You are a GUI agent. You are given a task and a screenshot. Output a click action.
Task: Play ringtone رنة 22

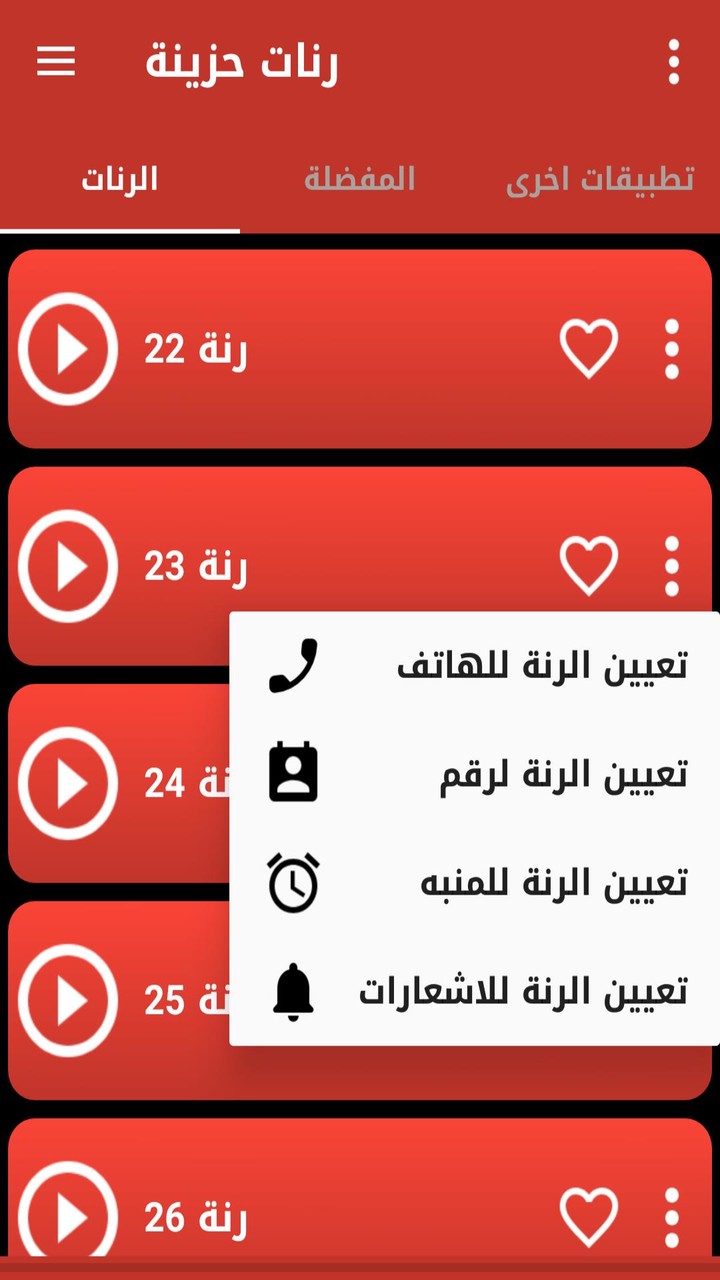[x=67, y=348]
